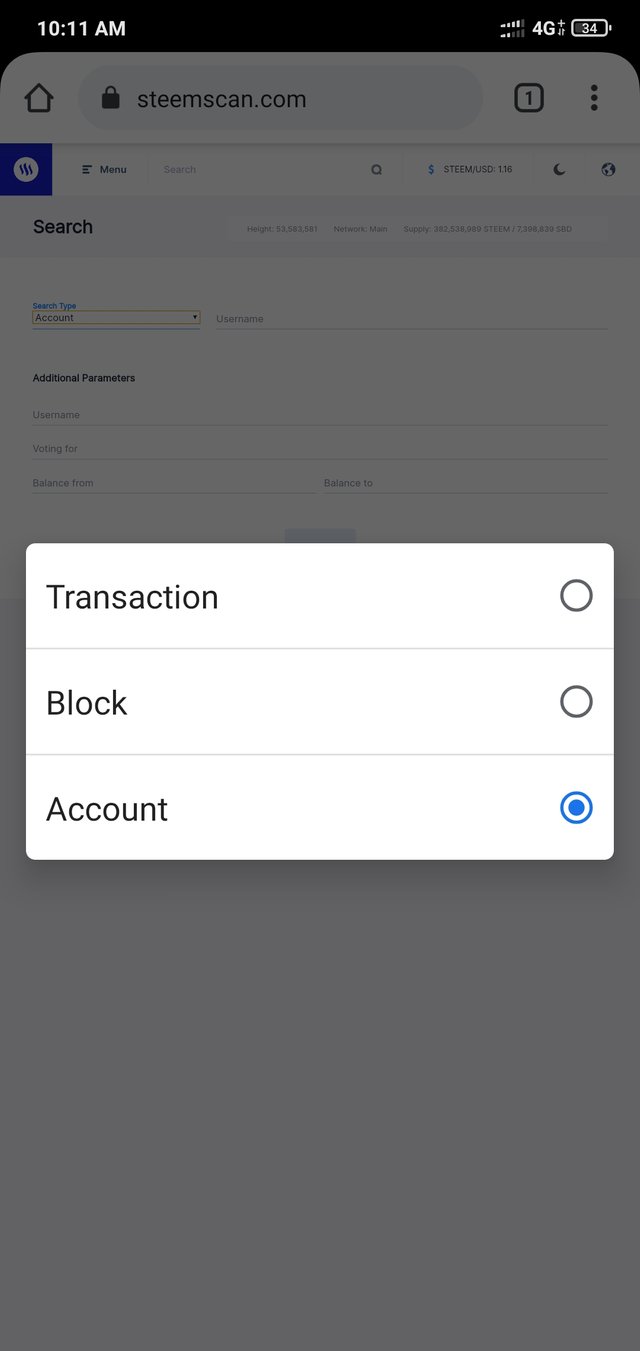Select the Account radio option
Image resolution: width=640 pixels, height=1351 pixels.
click(x=319, y=808)
